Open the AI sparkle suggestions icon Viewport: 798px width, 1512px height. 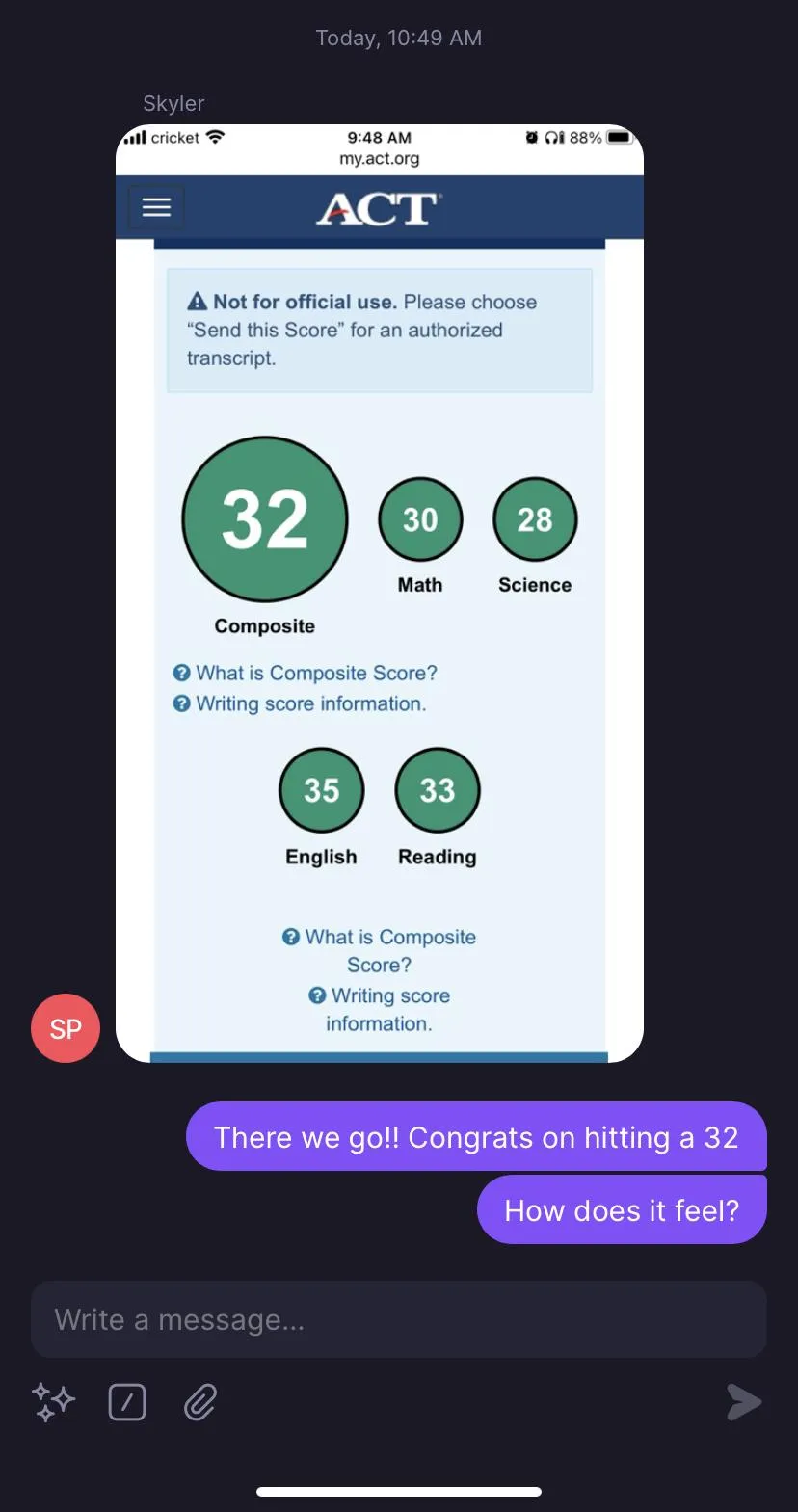53,1402
